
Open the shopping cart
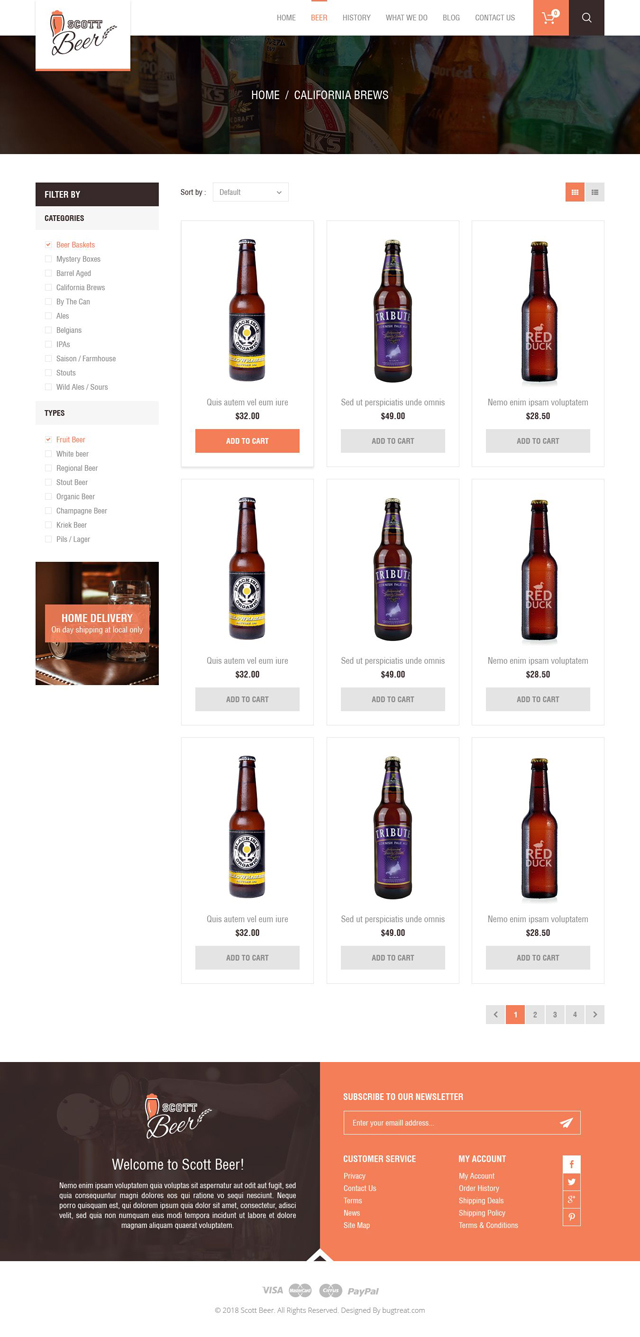[550, 18]
